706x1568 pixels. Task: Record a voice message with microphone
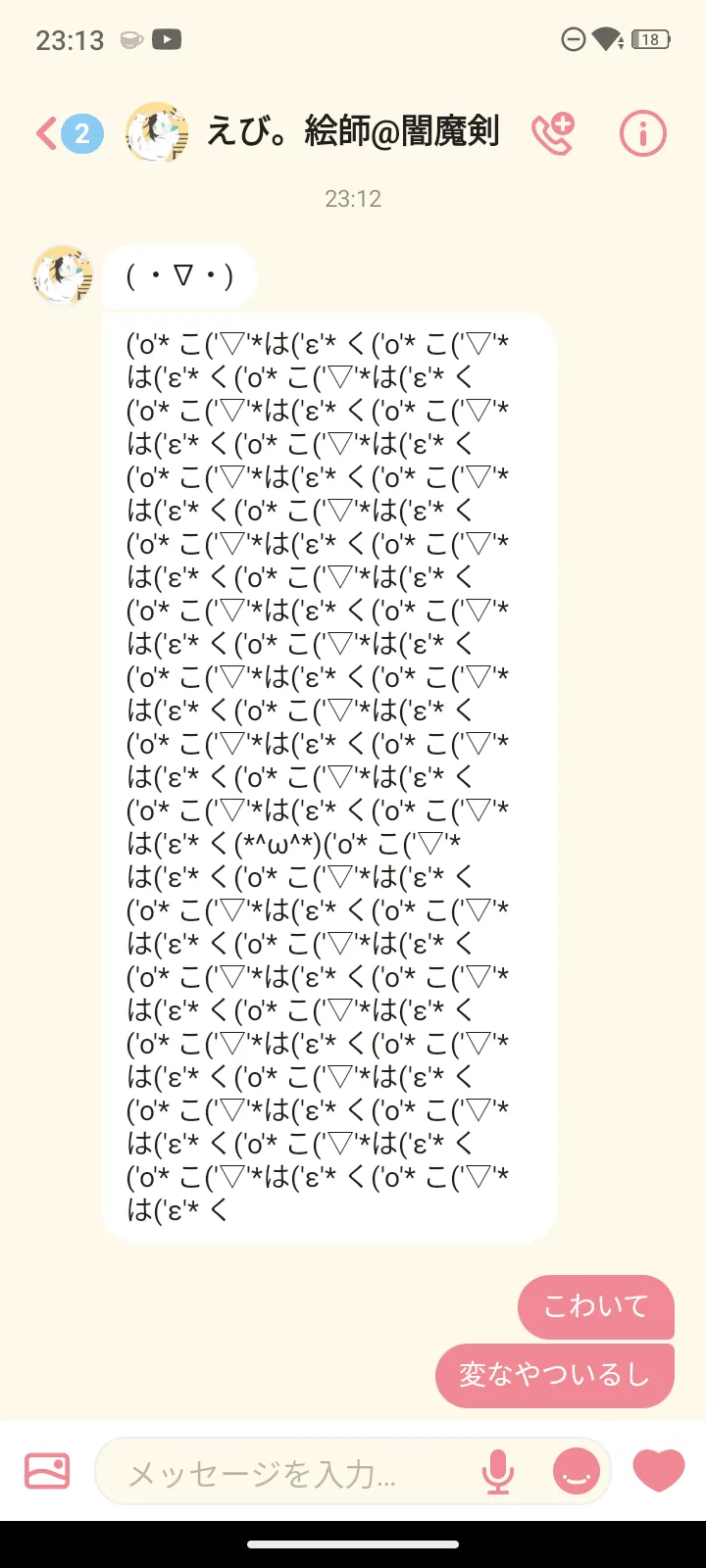(x=498, y=1472)
